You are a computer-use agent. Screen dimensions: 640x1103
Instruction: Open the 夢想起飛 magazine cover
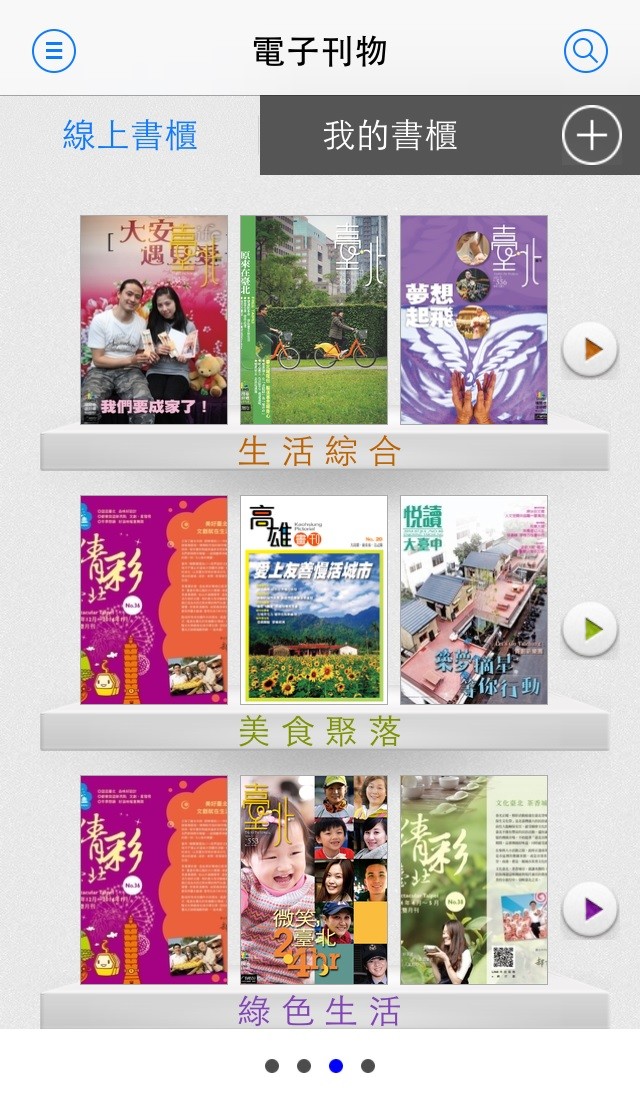(474, 319)
